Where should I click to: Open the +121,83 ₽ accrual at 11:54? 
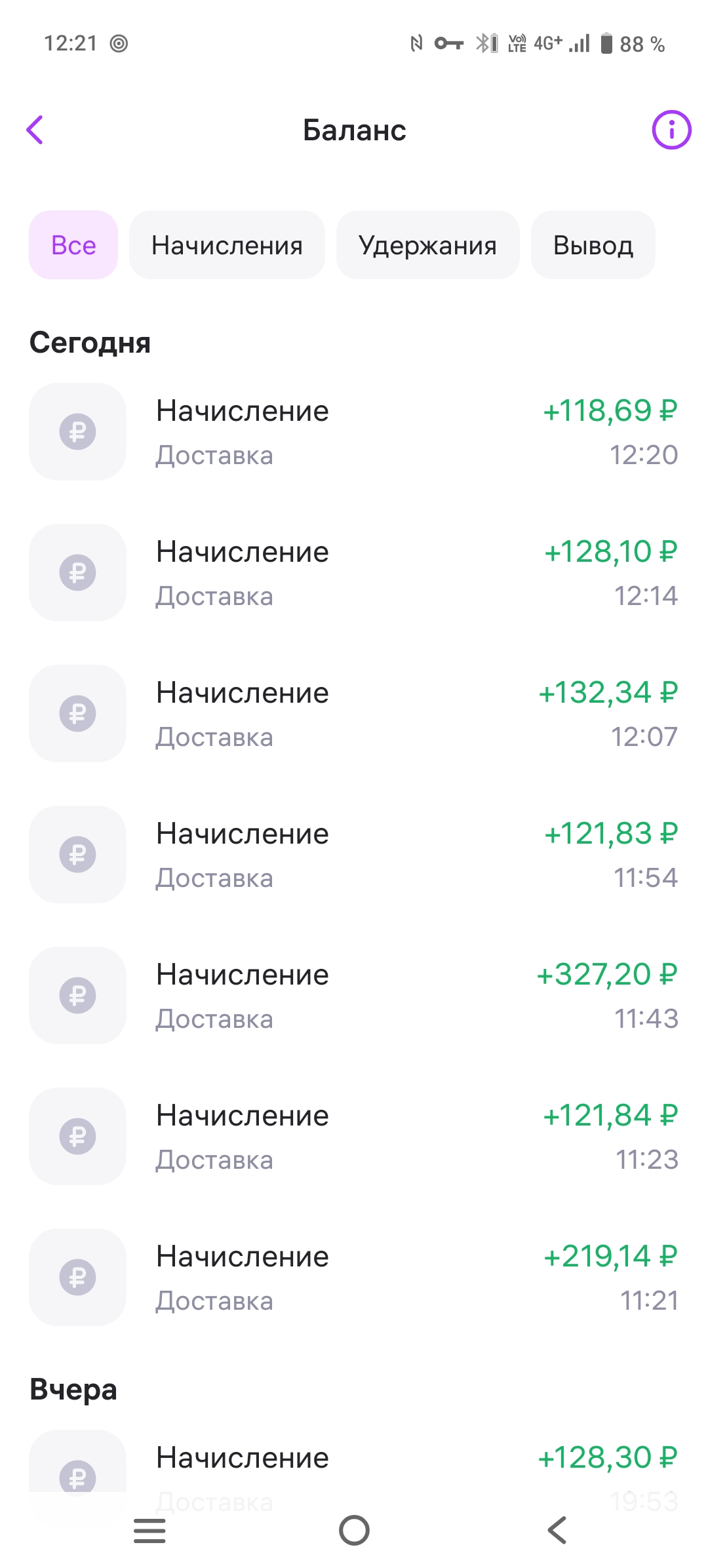point(354,855)
